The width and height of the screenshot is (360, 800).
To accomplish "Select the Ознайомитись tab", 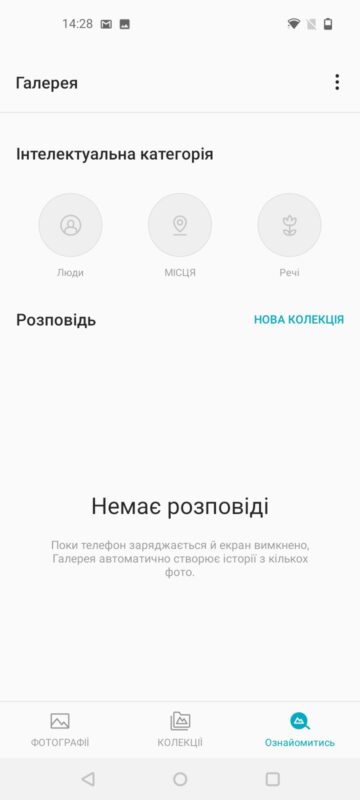I will [x=300, y=730].
